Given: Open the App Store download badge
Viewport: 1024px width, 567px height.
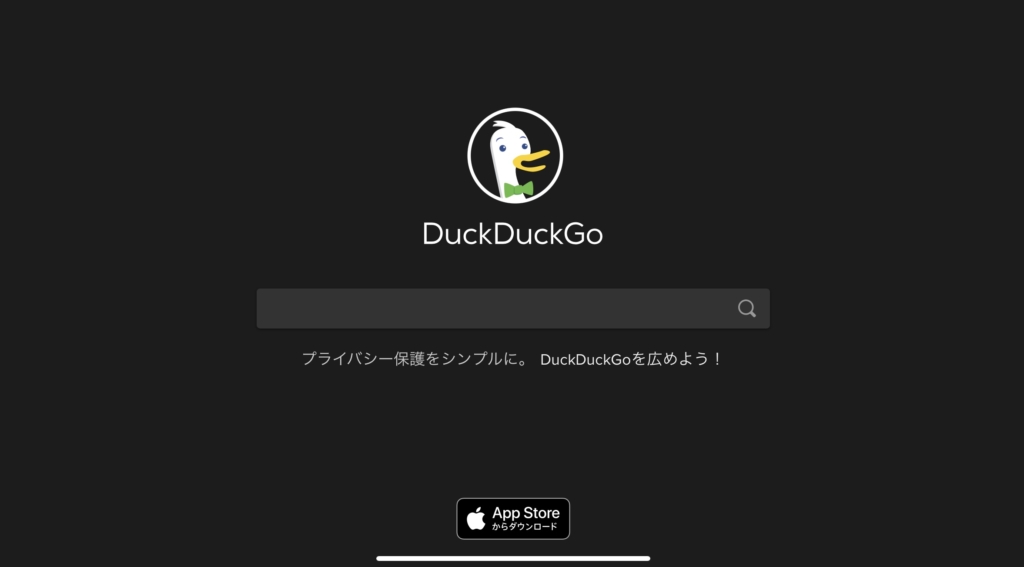Looking at the screenshot, I should 513,519.
